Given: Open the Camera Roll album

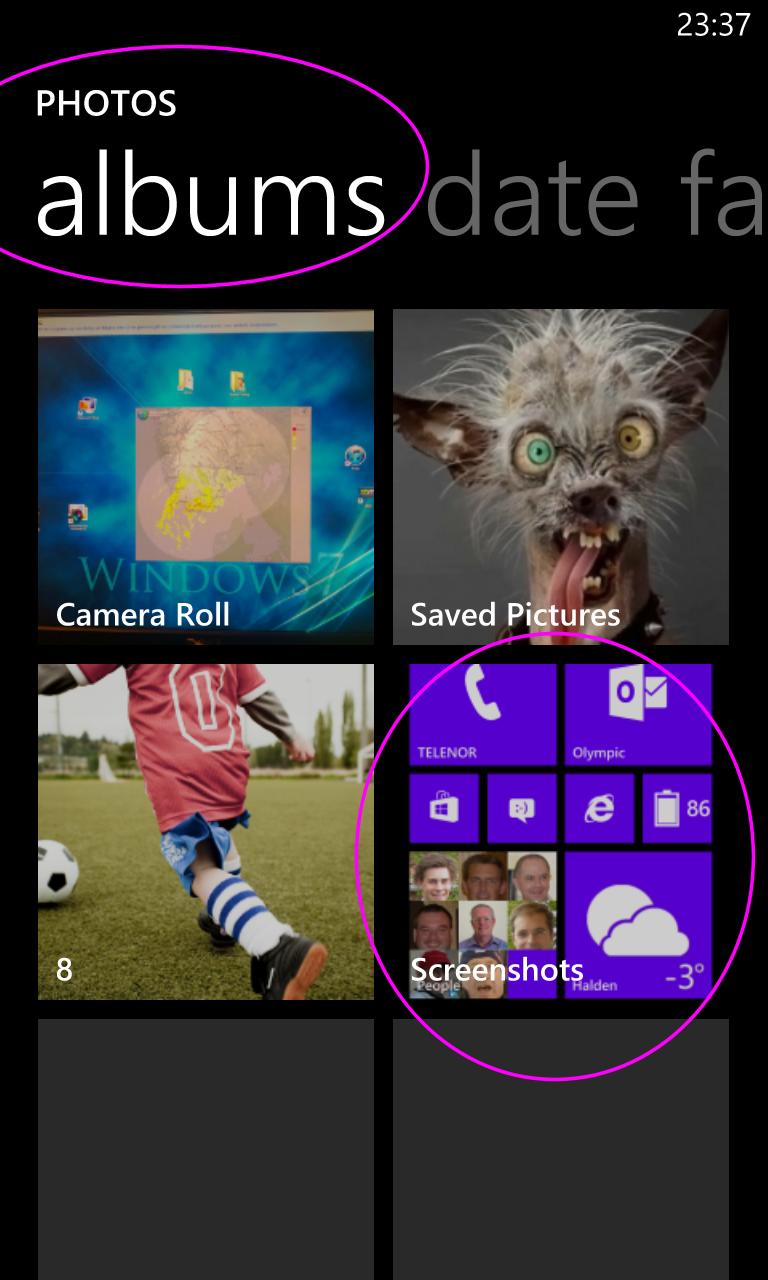Looking at the screenshot, I should point(206,477).
